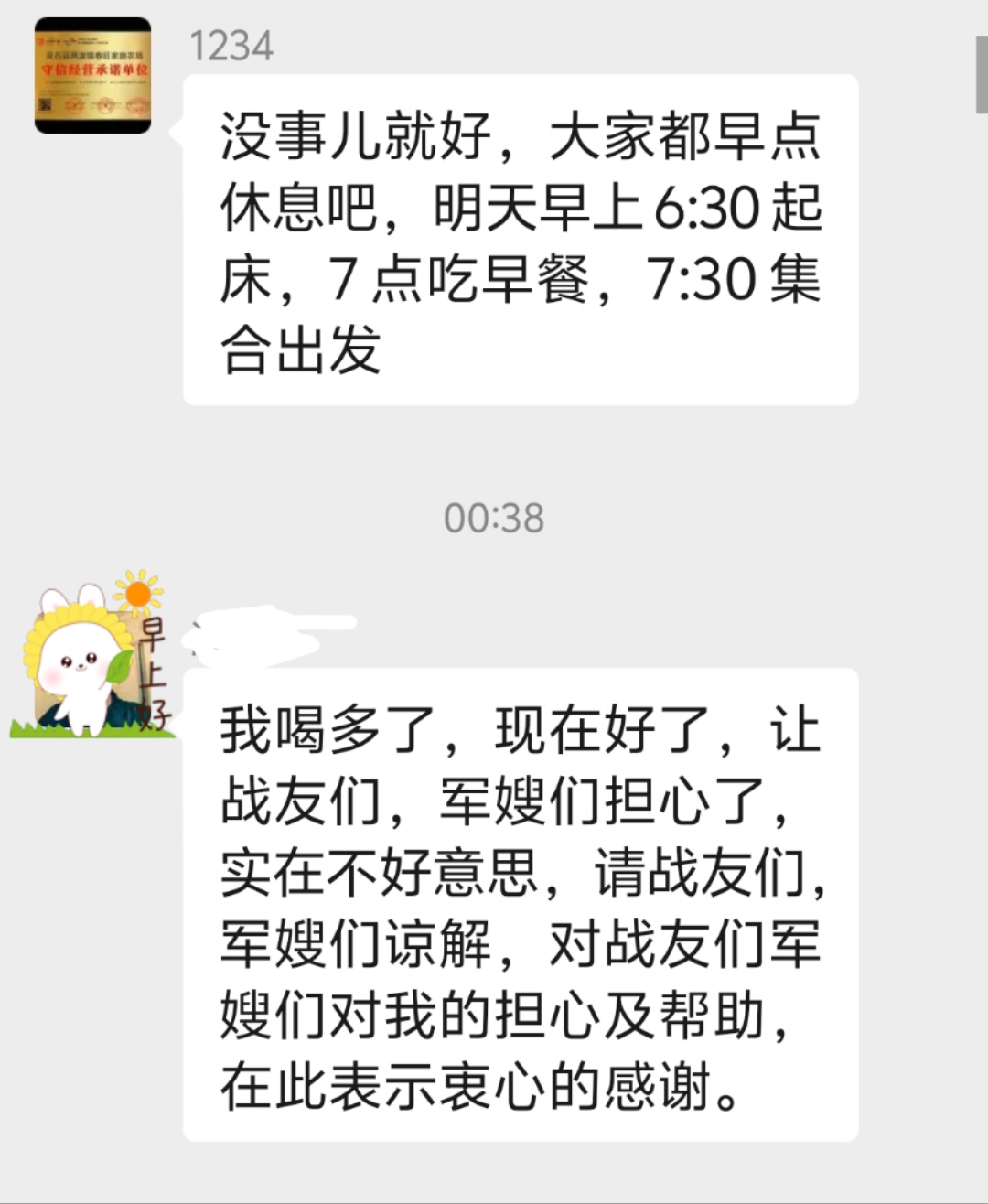Open the bunny sunflower avatar's profile
Screen dimensions: 988x1204
[92, 656]
